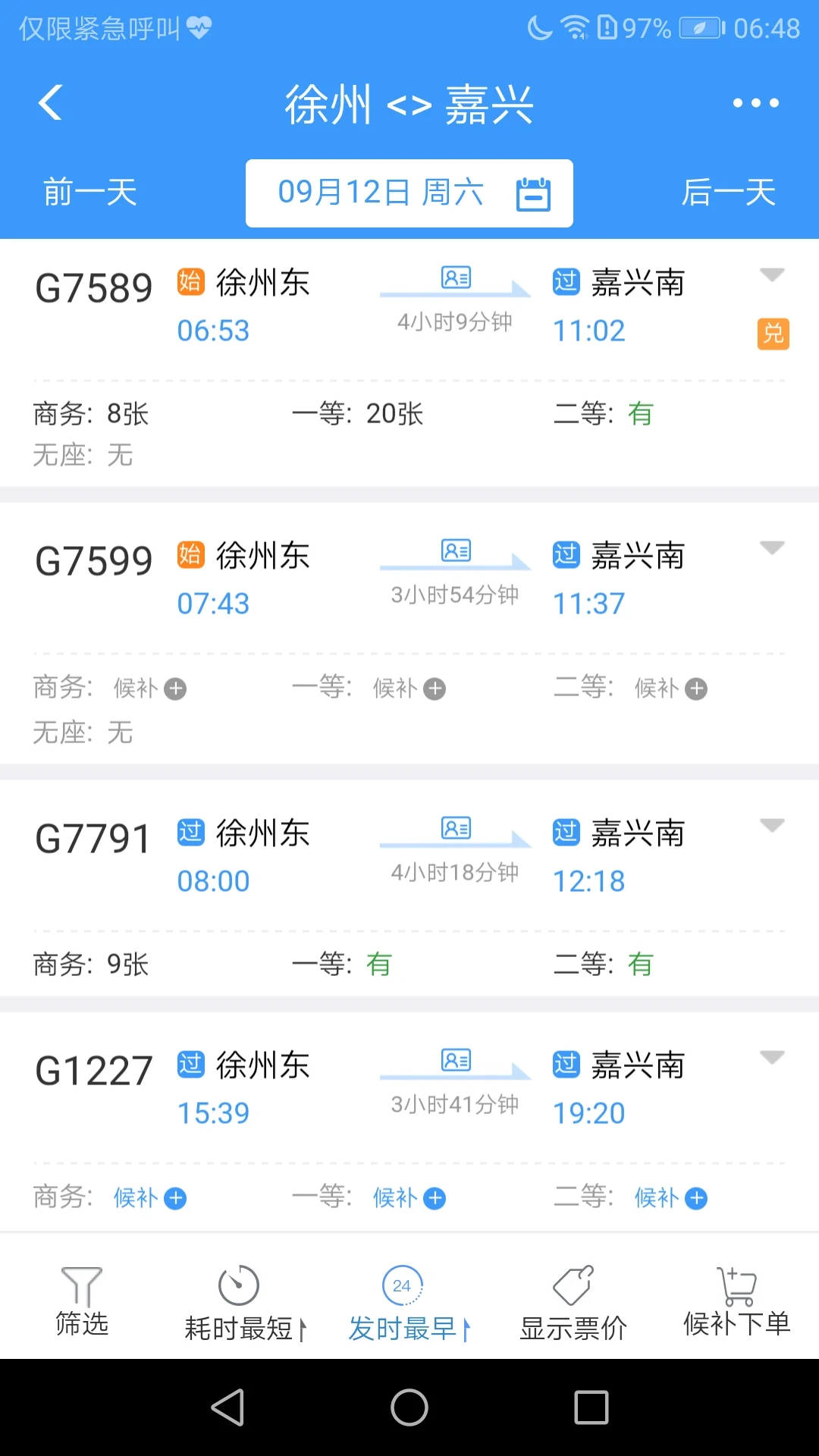Expand details for train G7791
819x1456 pixels.
772,825
